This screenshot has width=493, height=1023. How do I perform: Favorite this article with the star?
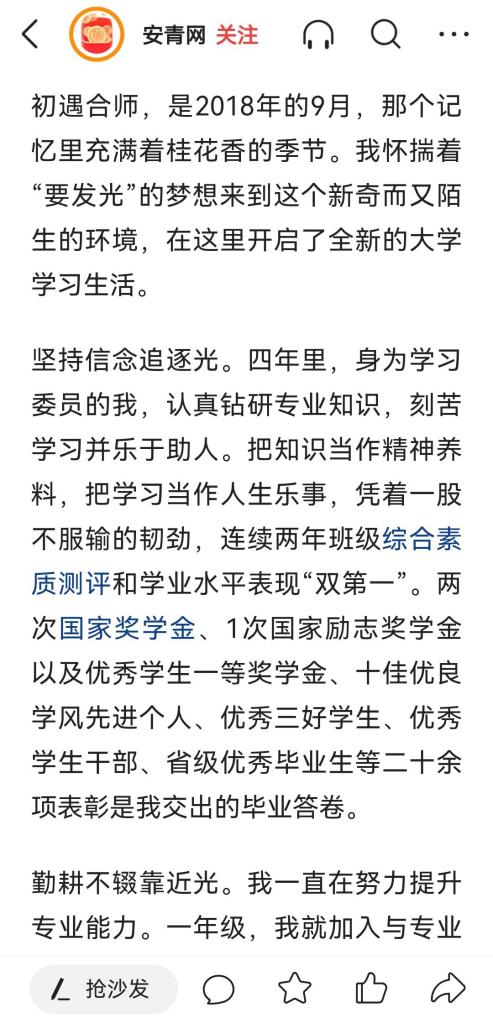coord(295,989)
